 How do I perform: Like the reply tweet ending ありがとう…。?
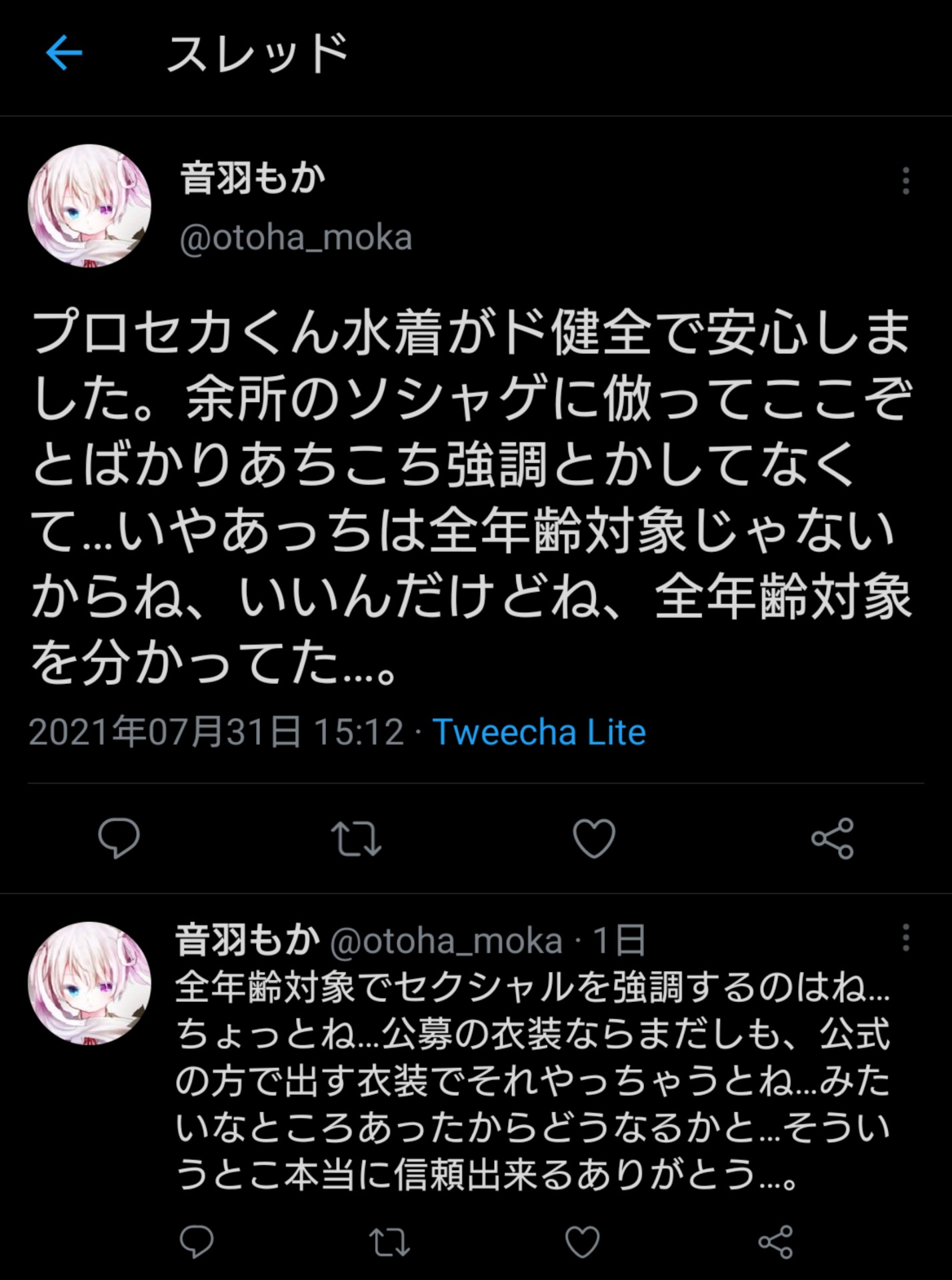pos(582,1242)
